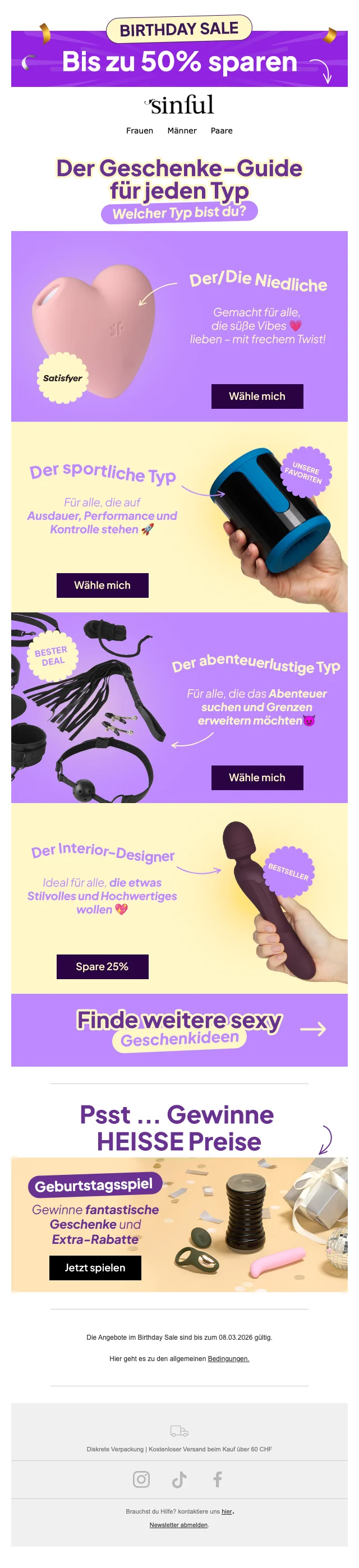Open the Birthday Sale 50% banner

pyautogui.click(x=179, y=58)
